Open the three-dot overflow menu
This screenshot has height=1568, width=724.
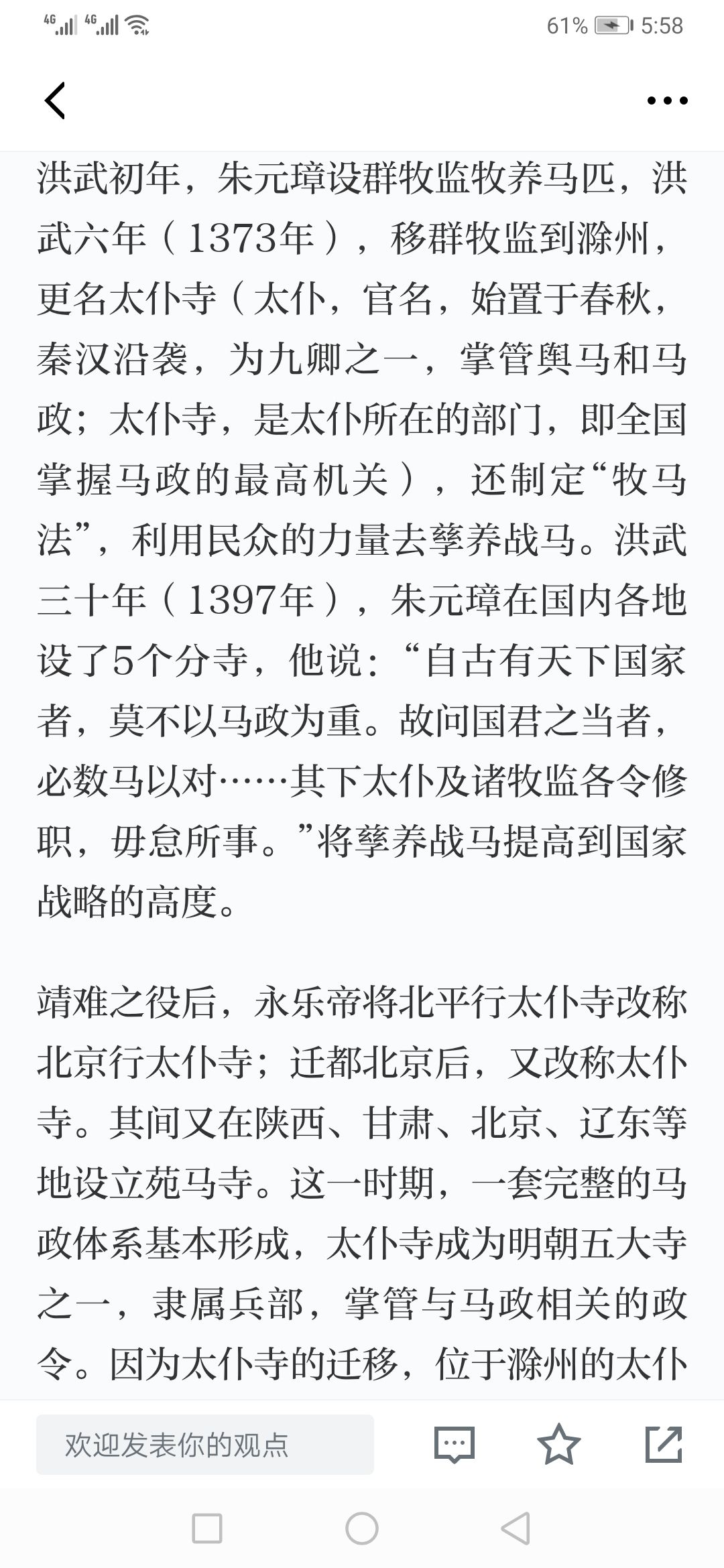(667, 101)
